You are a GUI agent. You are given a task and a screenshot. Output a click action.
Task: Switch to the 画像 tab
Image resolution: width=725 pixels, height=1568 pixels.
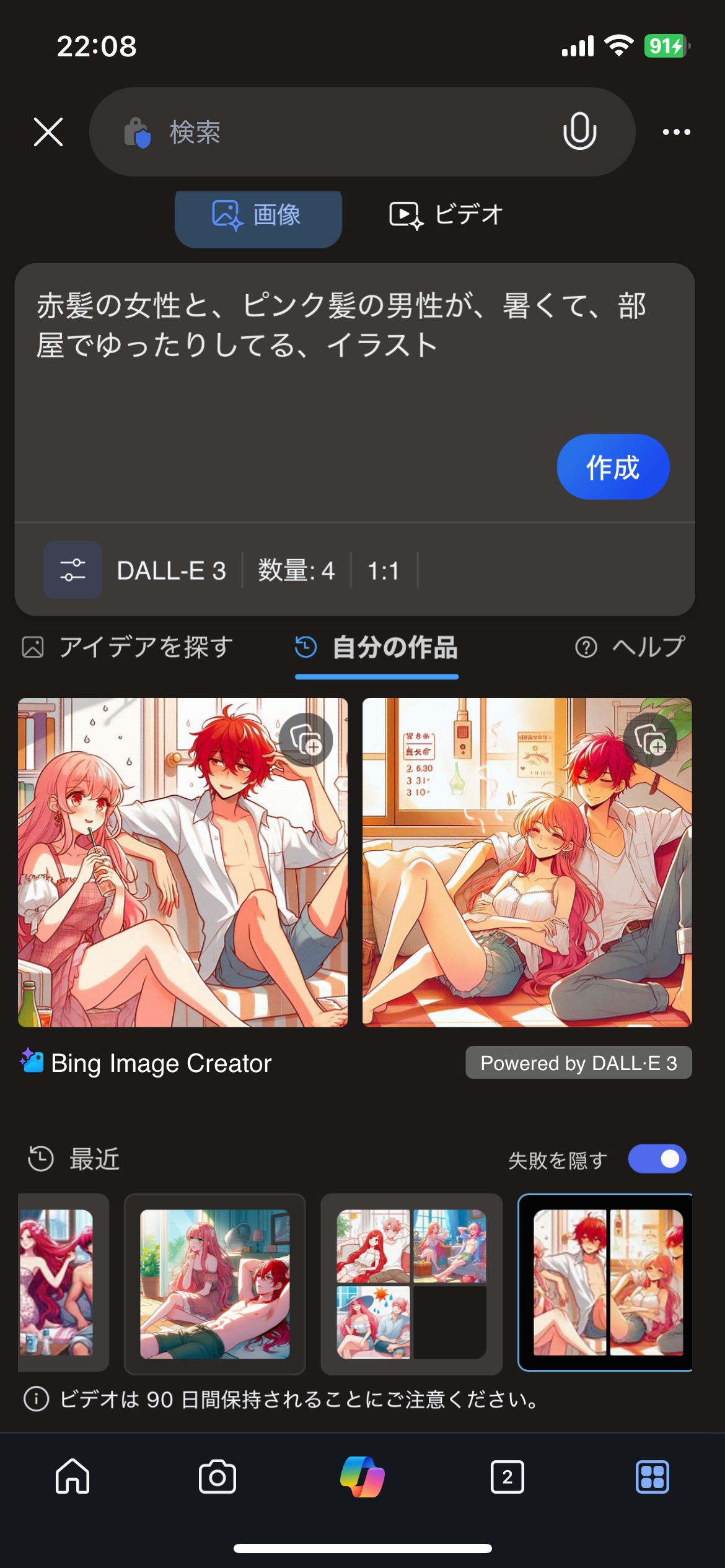tap(258, 216)
